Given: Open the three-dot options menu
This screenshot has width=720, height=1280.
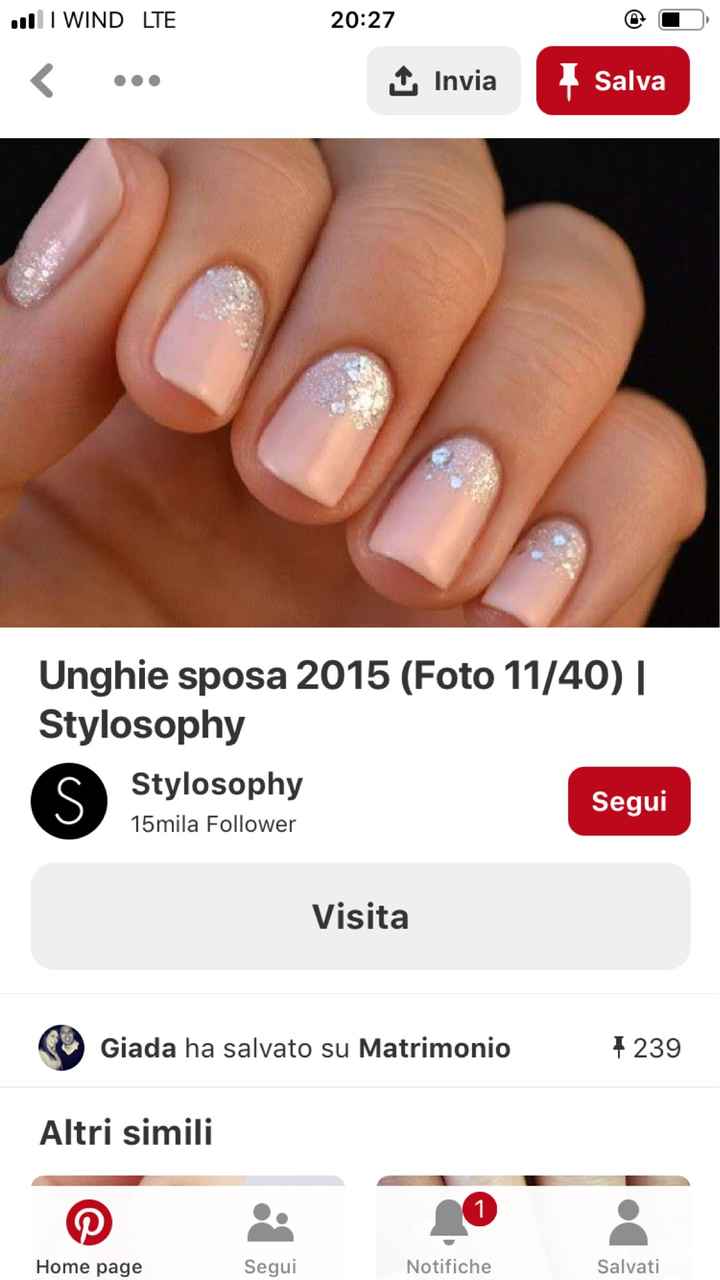Looking at the screenshot, I should pos(137,81).
